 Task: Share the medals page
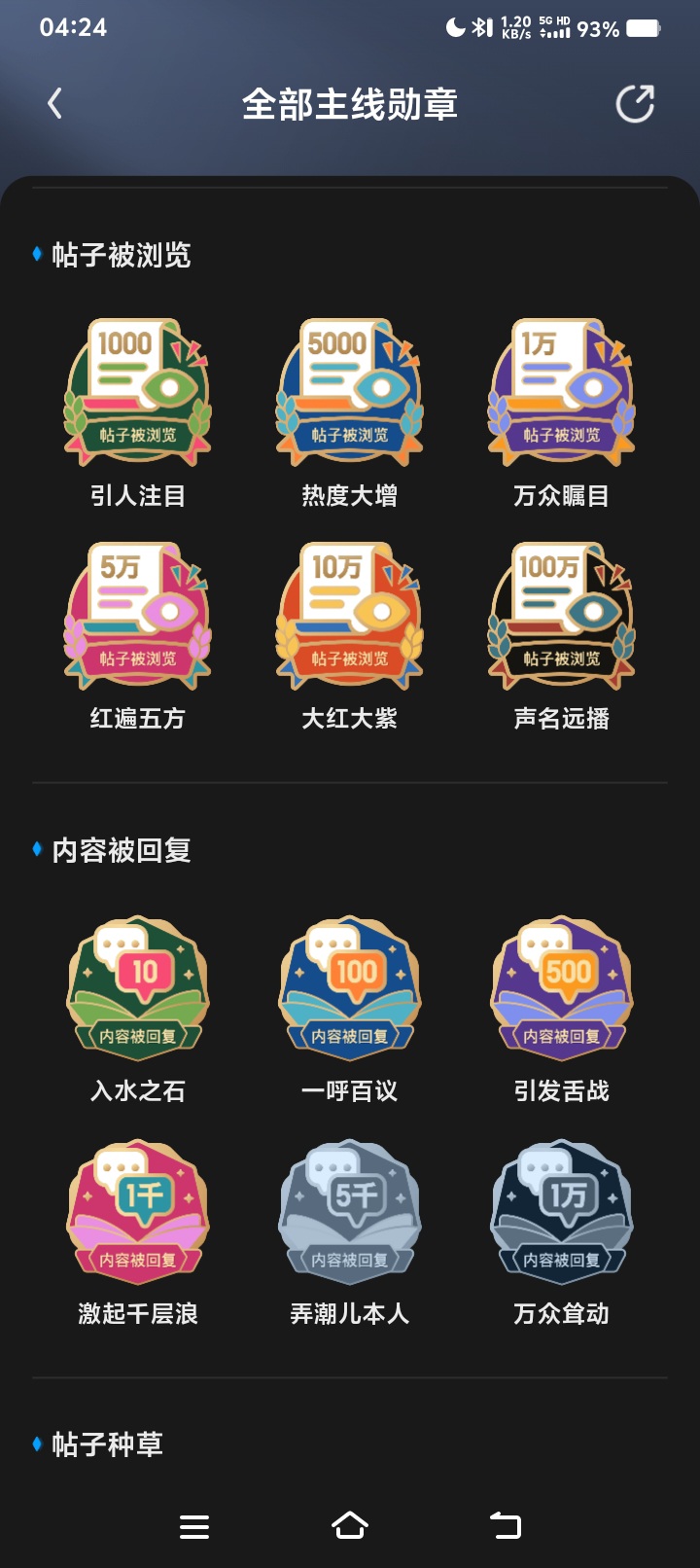click(x=635, y=104)
